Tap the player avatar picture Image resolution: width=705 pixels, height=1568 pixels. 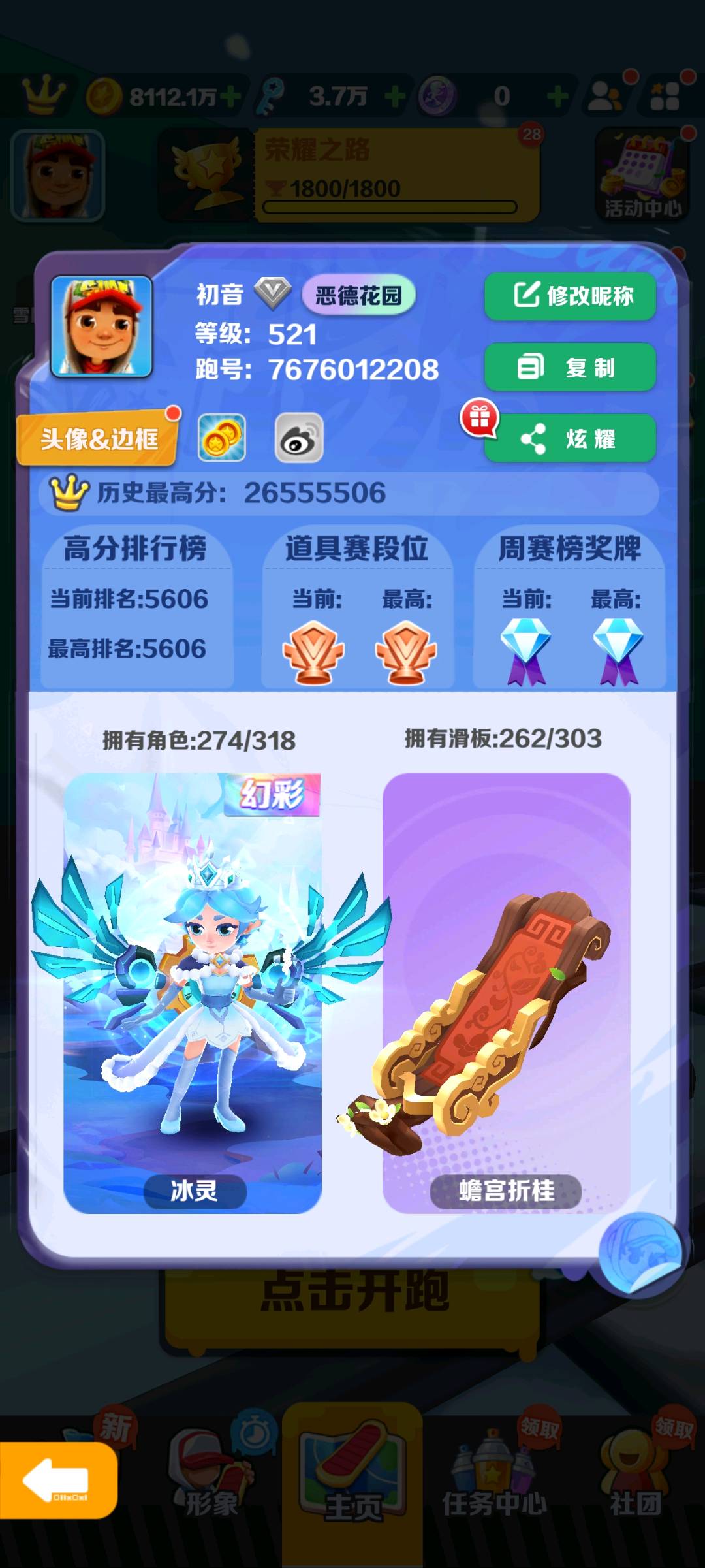click(x=102, y=327)
